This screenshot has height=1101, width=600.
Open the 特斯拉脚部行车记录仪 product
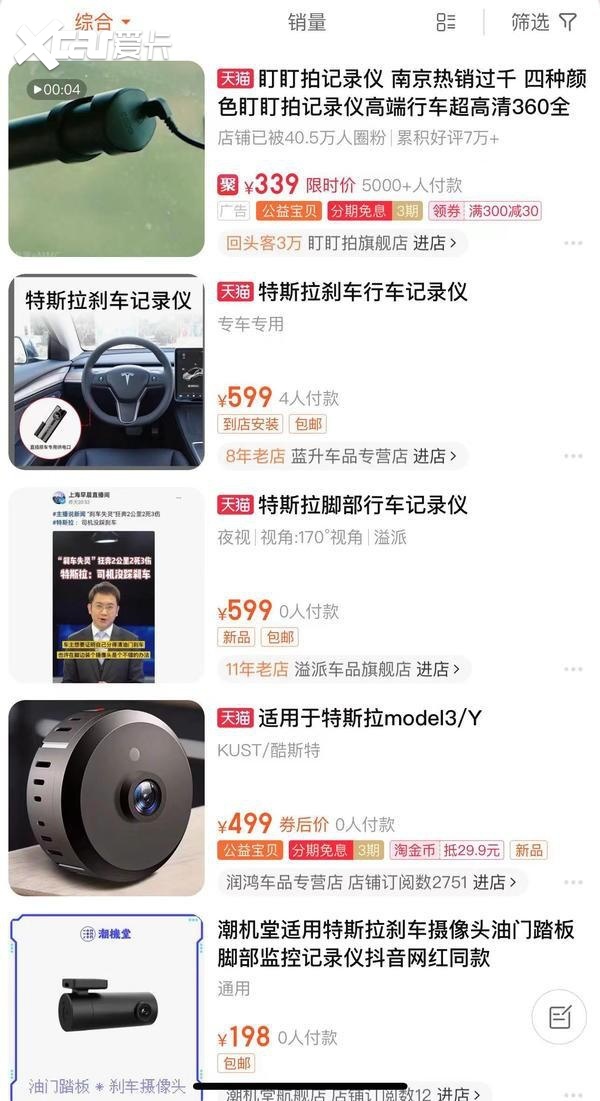[363, 505]
